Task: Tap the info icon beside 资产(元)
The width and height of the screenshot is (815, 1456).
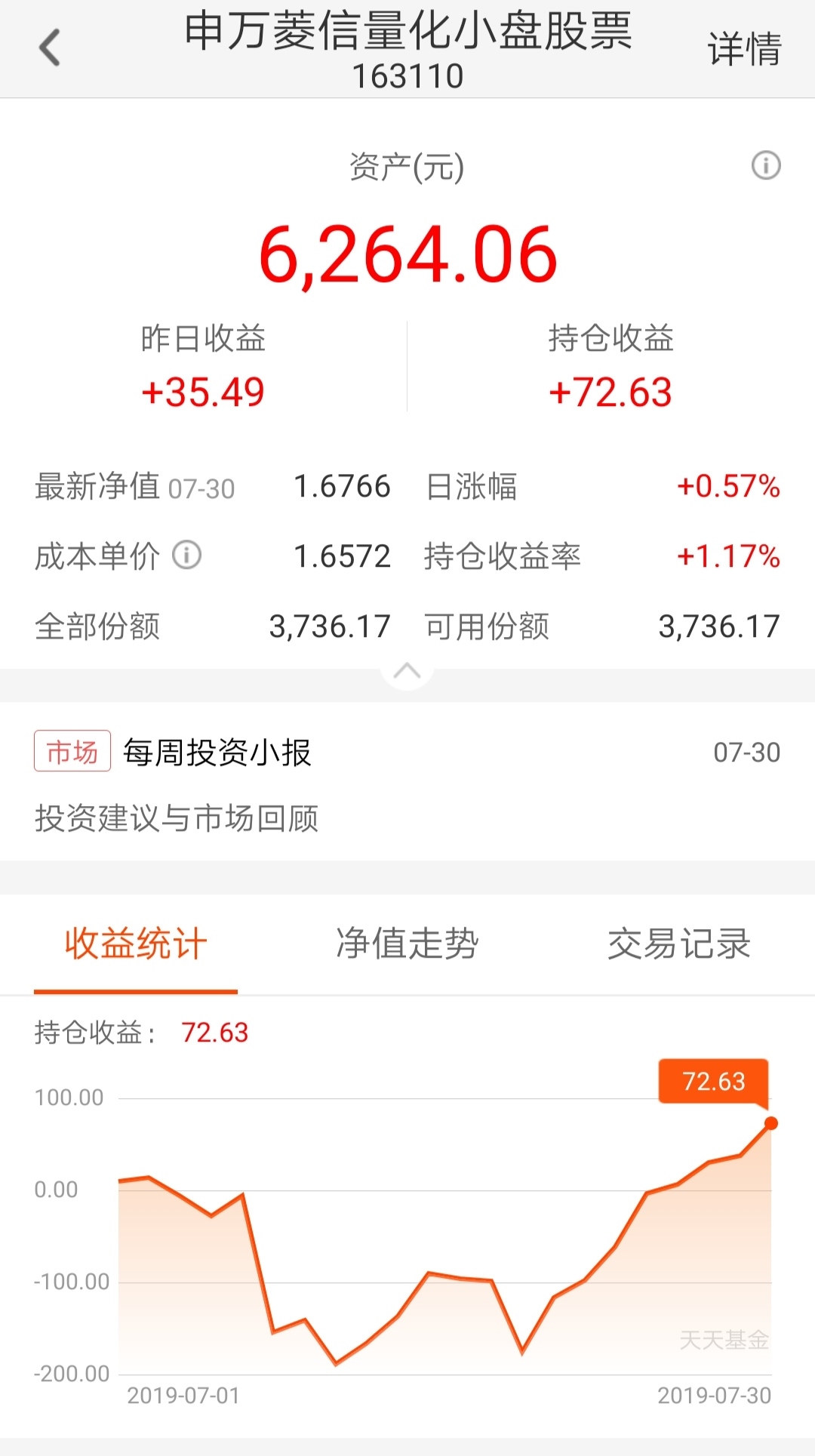Action: (766, 165)
